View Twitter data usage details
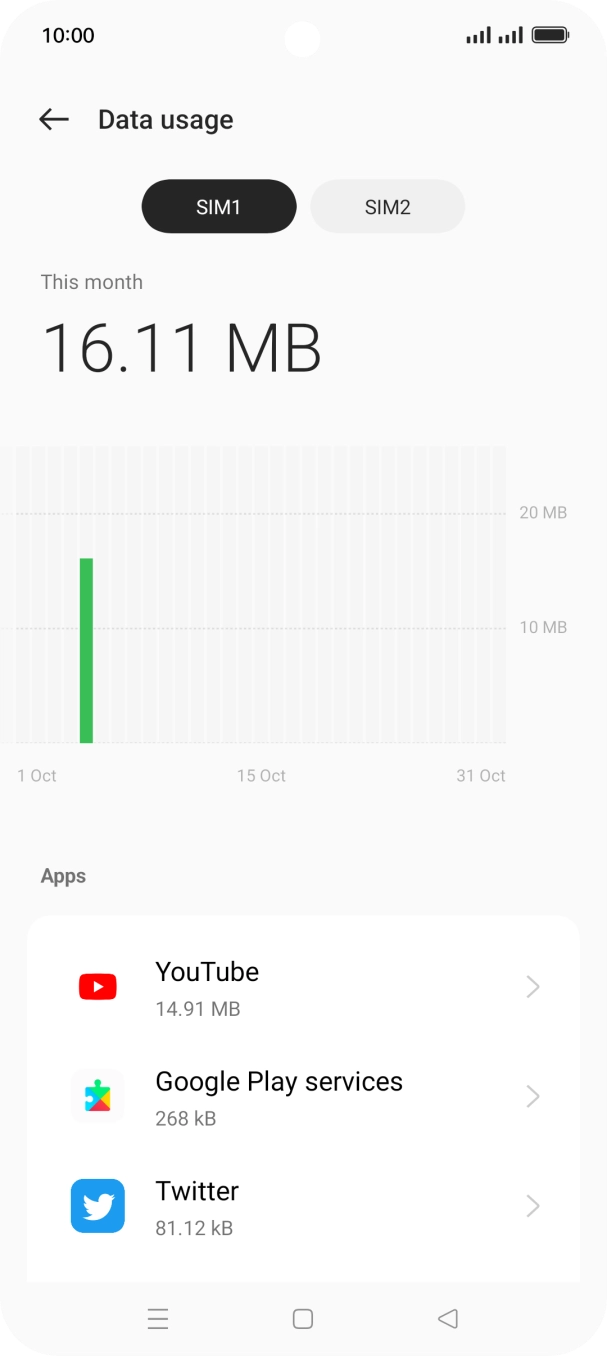 point(303,1207)
